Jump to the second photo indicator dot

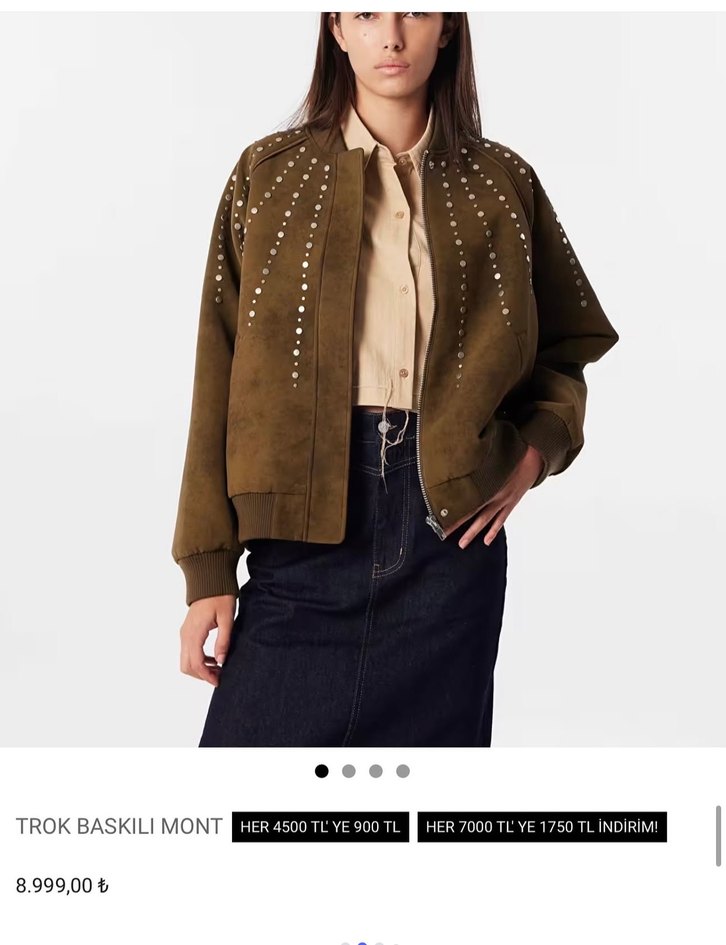coord(349,771)
